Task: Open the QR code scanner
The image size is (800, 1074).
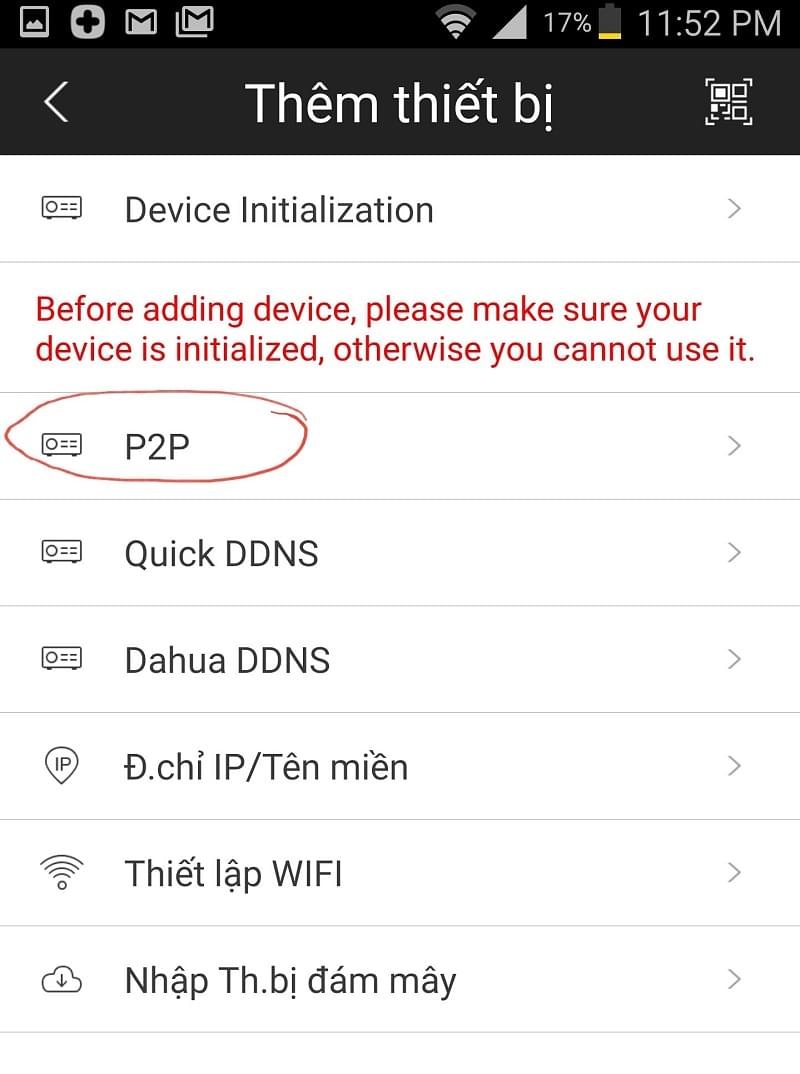Action: click(x=728, y=102)
